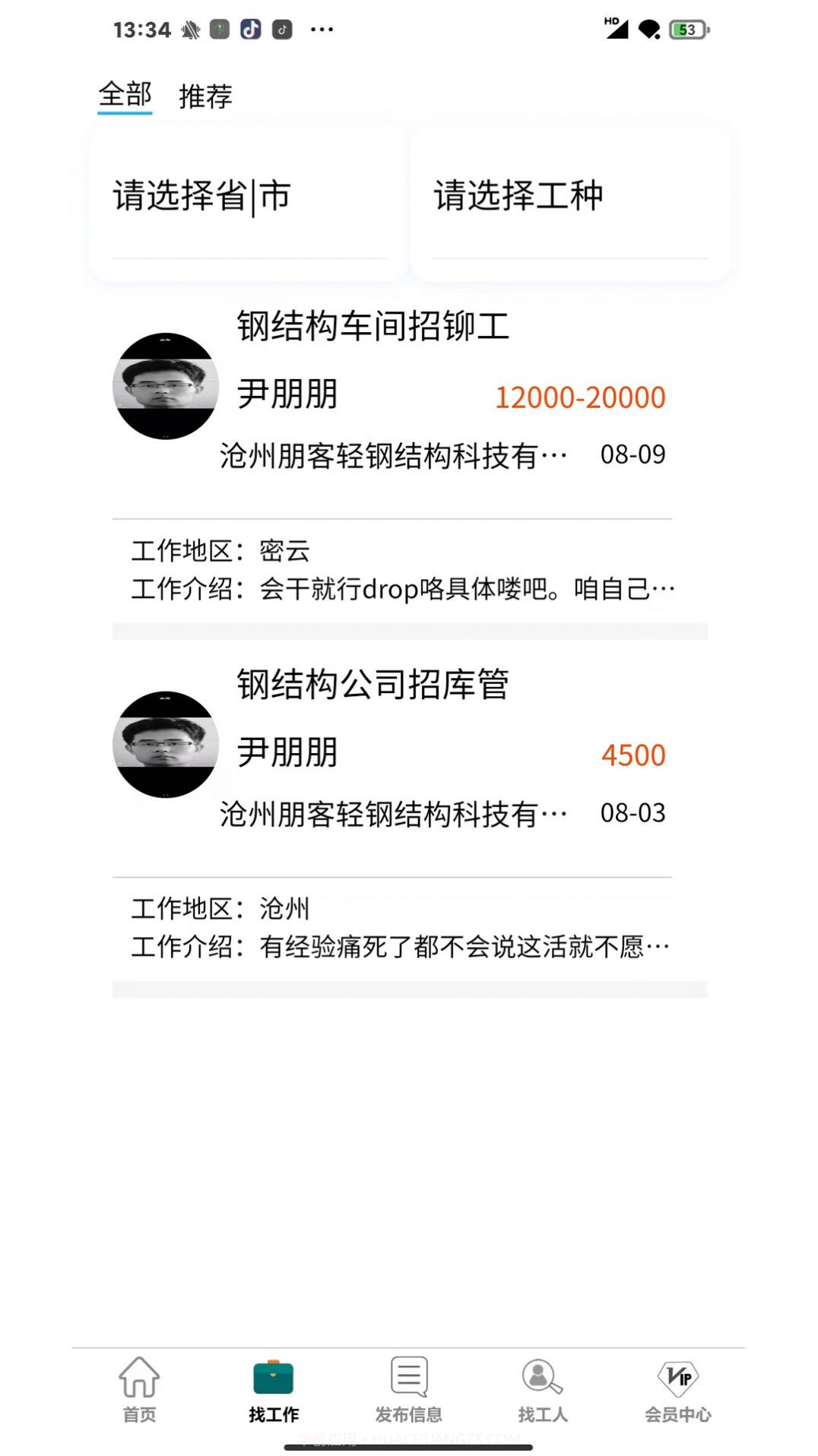Tap the 4500 salary on the second card

[633, 755]
